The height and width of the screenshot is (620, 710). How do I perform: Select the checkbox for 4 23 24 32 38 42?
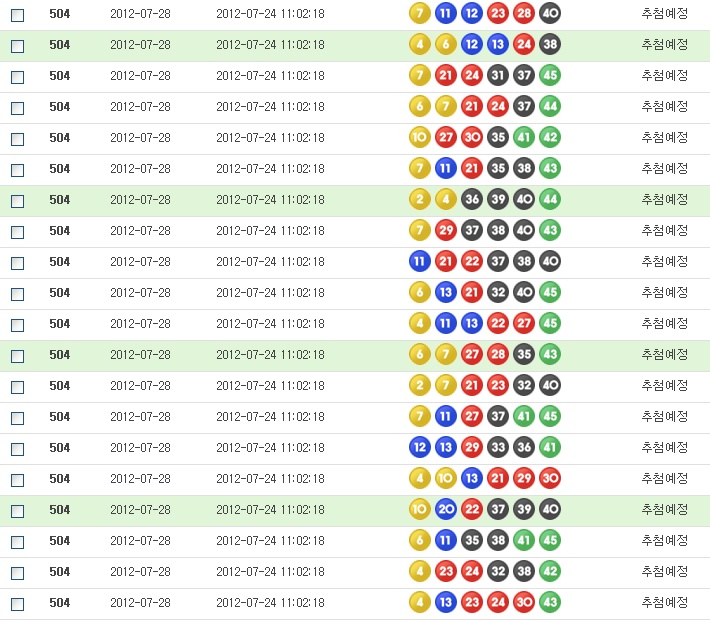pos(17,573)
